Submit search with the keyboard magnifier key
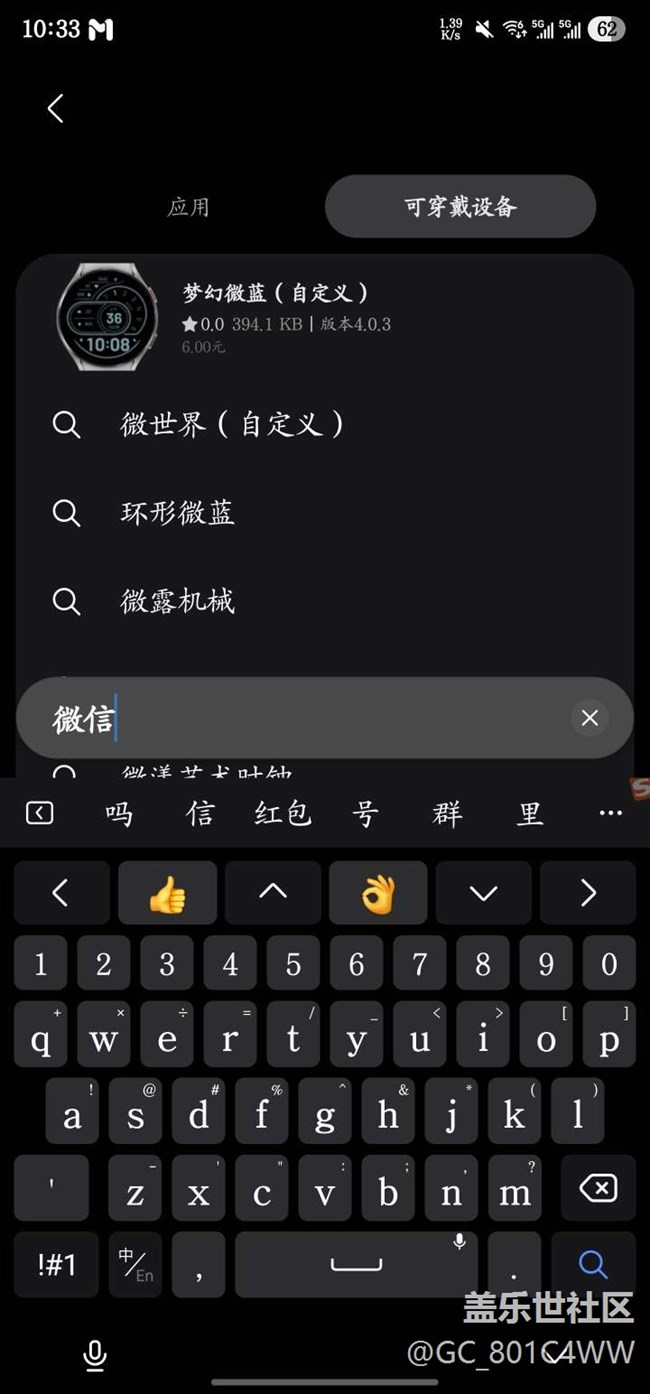This screenshot has height=1394, width=650. 592,1264
